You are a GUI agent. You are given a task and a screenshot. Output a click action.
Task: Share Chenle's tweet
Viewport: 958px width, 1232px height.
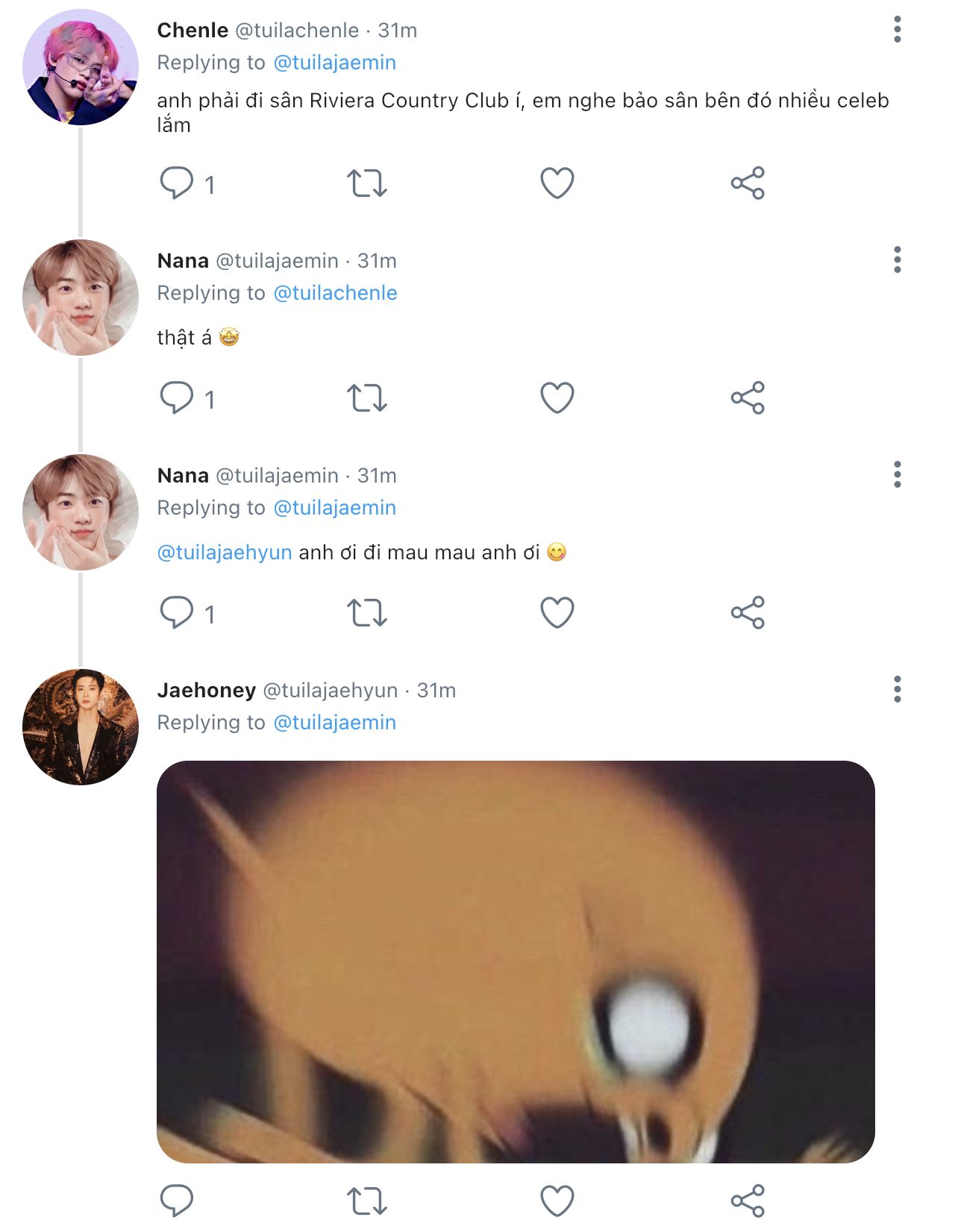[x=748, y=183]
